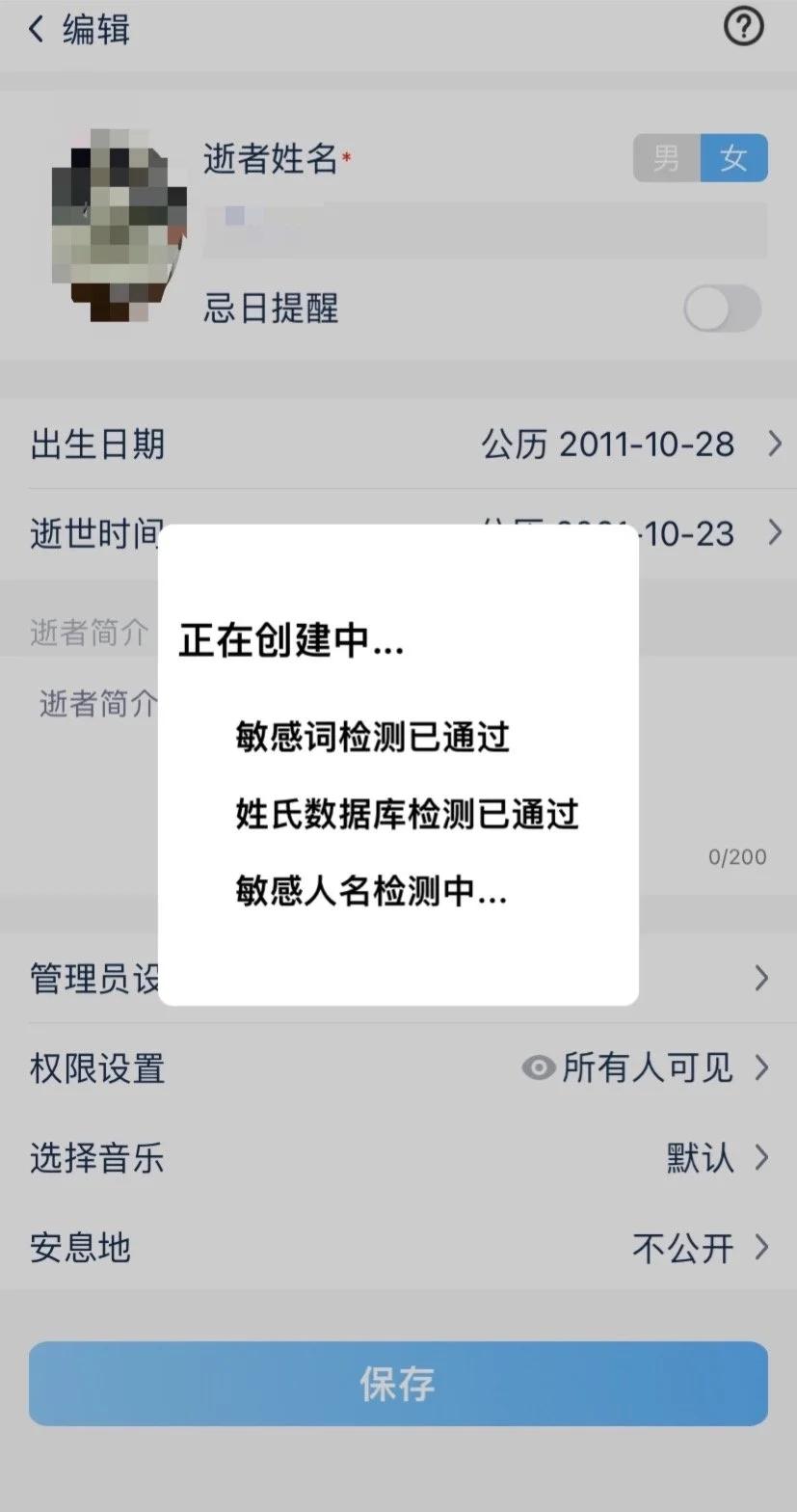Select 女 as gender

pyautogui.click(x=734, y=158)
